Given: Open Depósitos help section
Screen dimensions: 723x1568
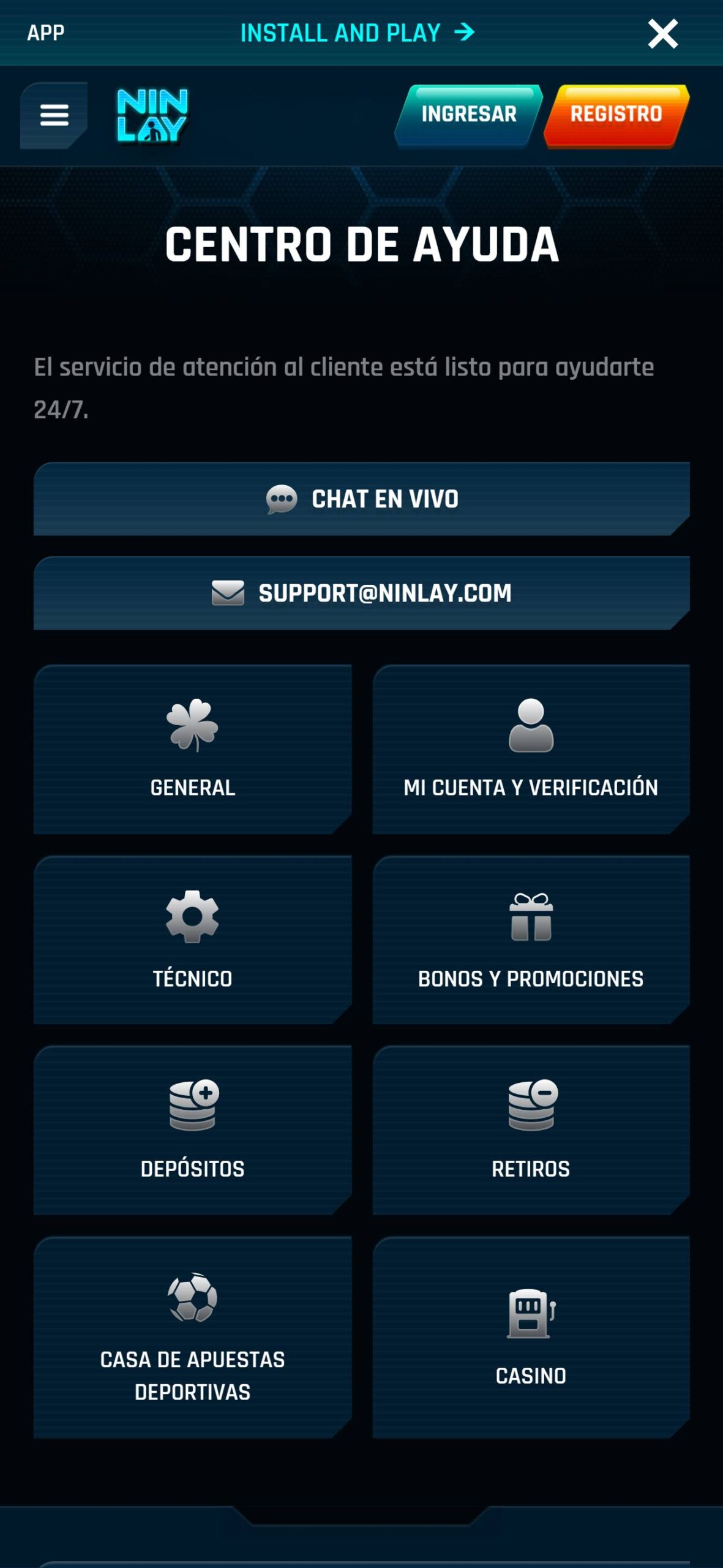Looking at the screenshot, I should pos(192,1130).
